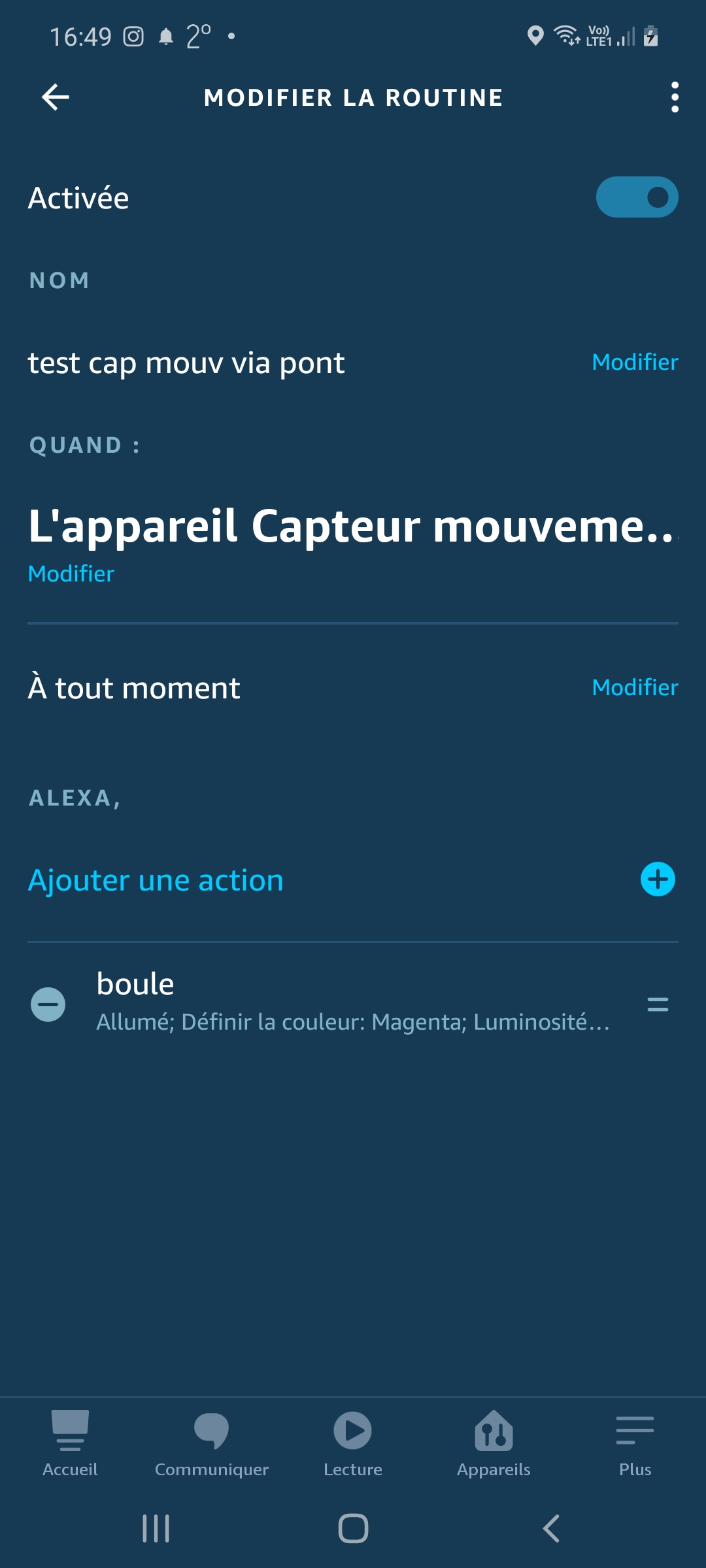Viewport: 706px width, 1568px height.
Task: Open the three-dot overflow menu
Action: [675, 97]
